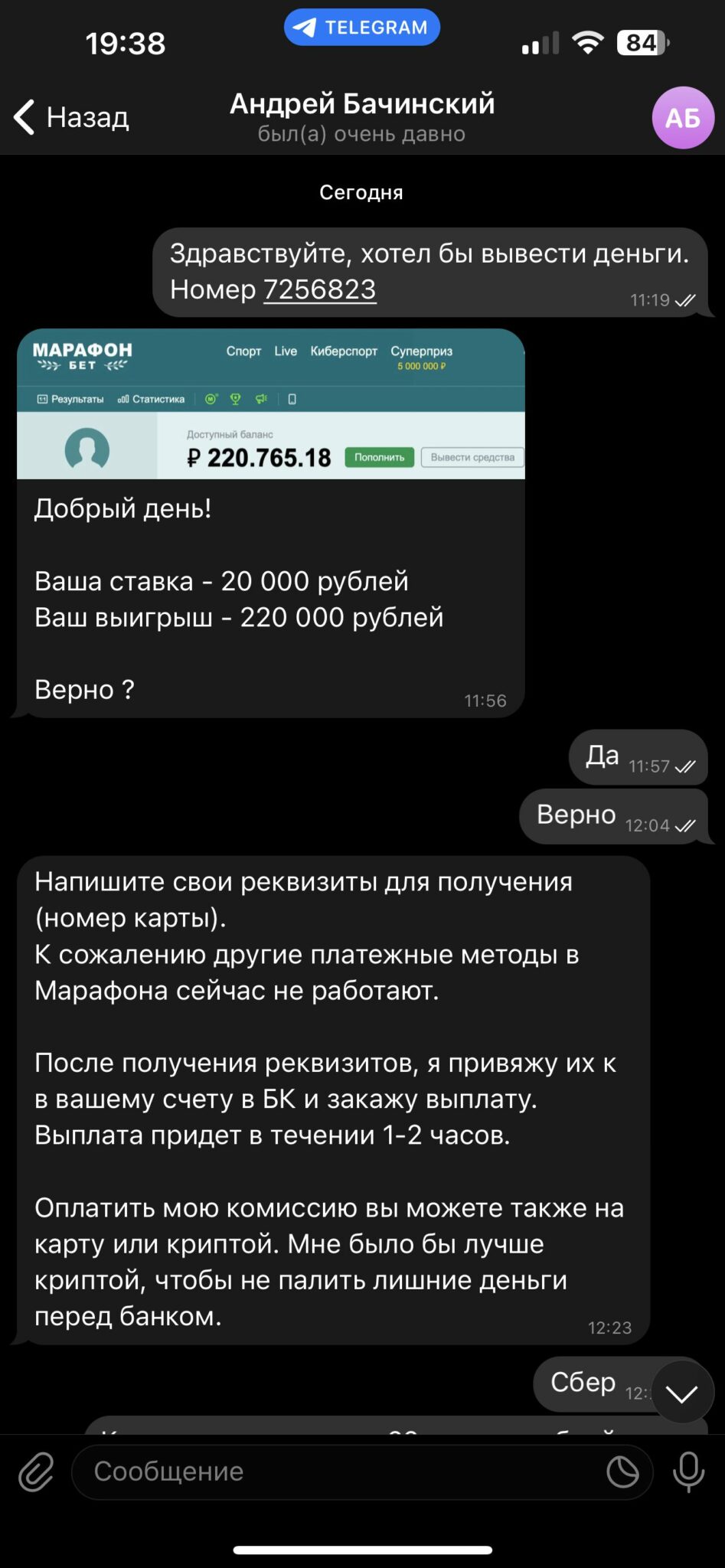The height and width of the screenshot is (1568, 725).
Task: Jump to latest messages with the down arrow
Action: pyautogui.click(x=681, y=1393)
